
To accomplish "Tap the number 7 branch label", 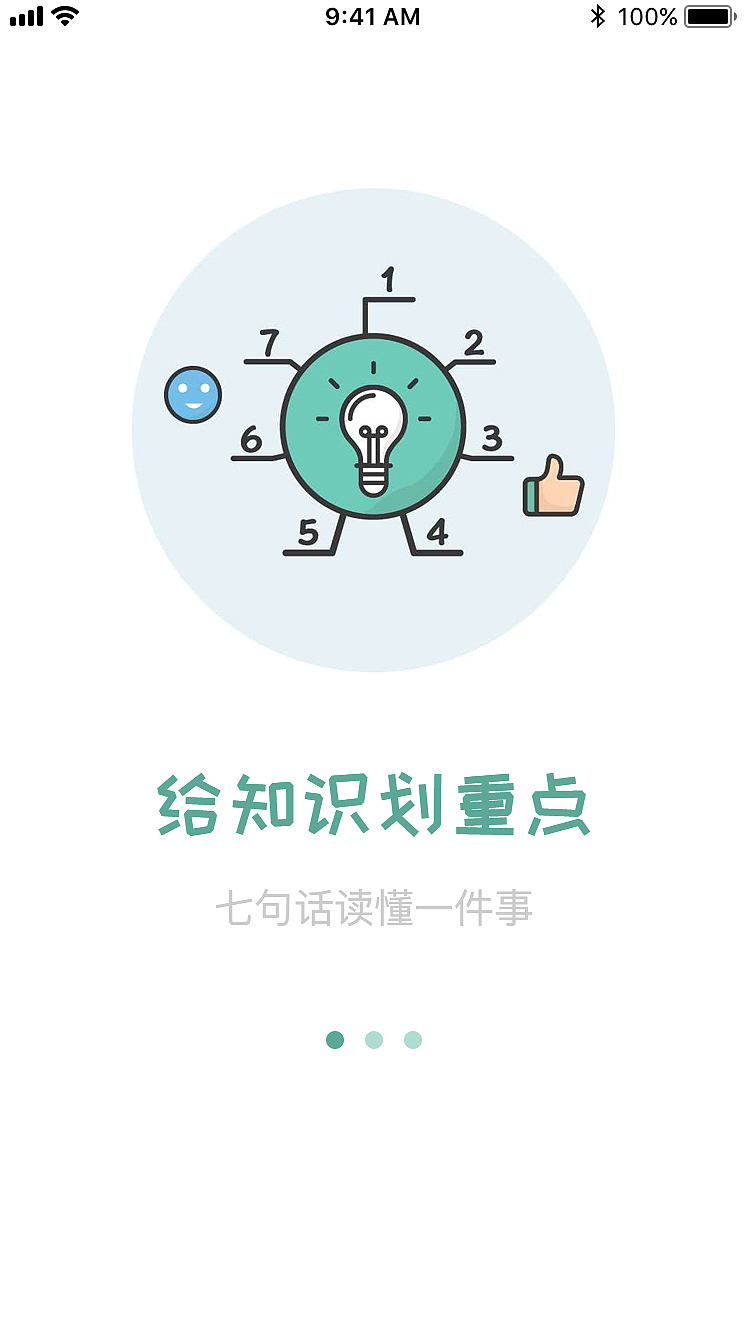I will (270, 342).
